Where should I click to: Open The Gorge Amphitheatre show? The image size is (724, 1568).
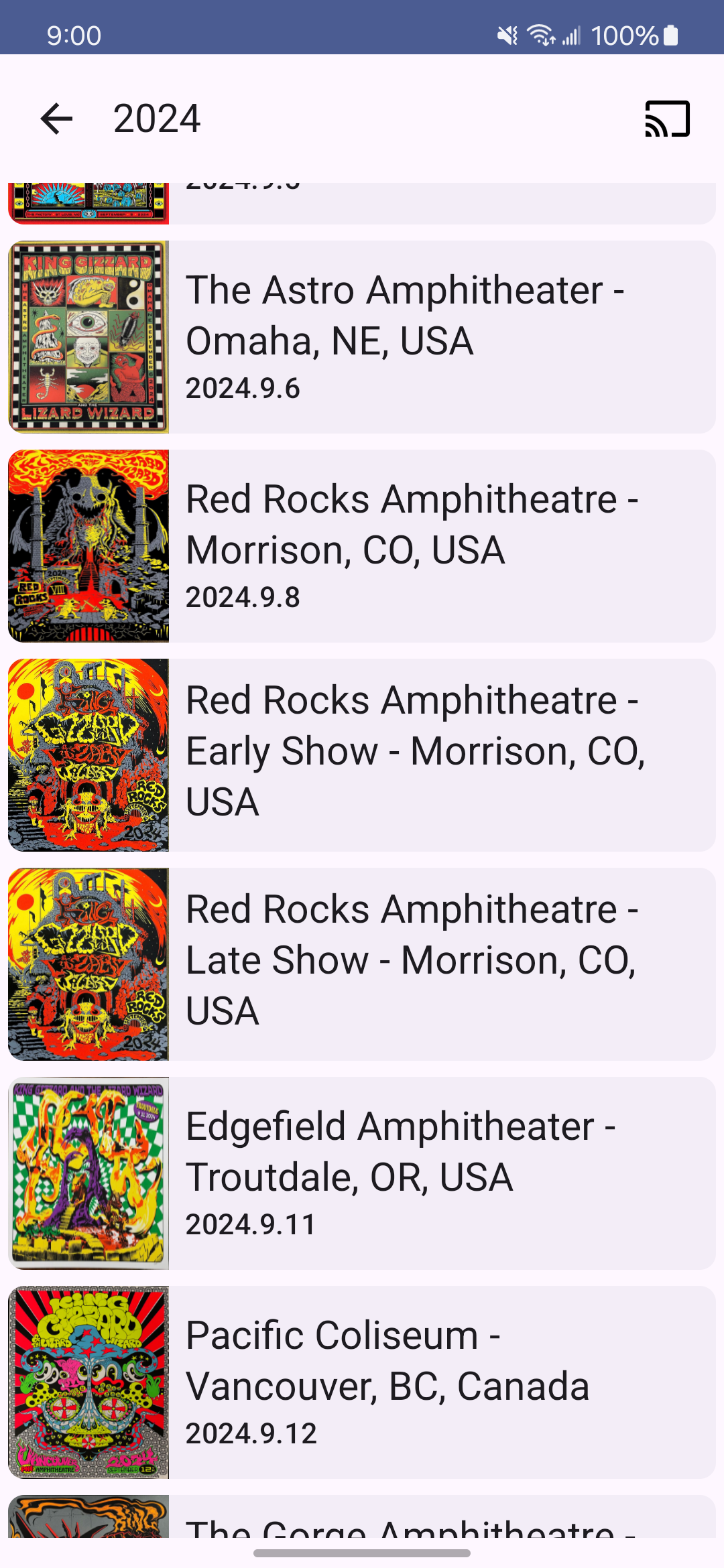(362, 1516)
